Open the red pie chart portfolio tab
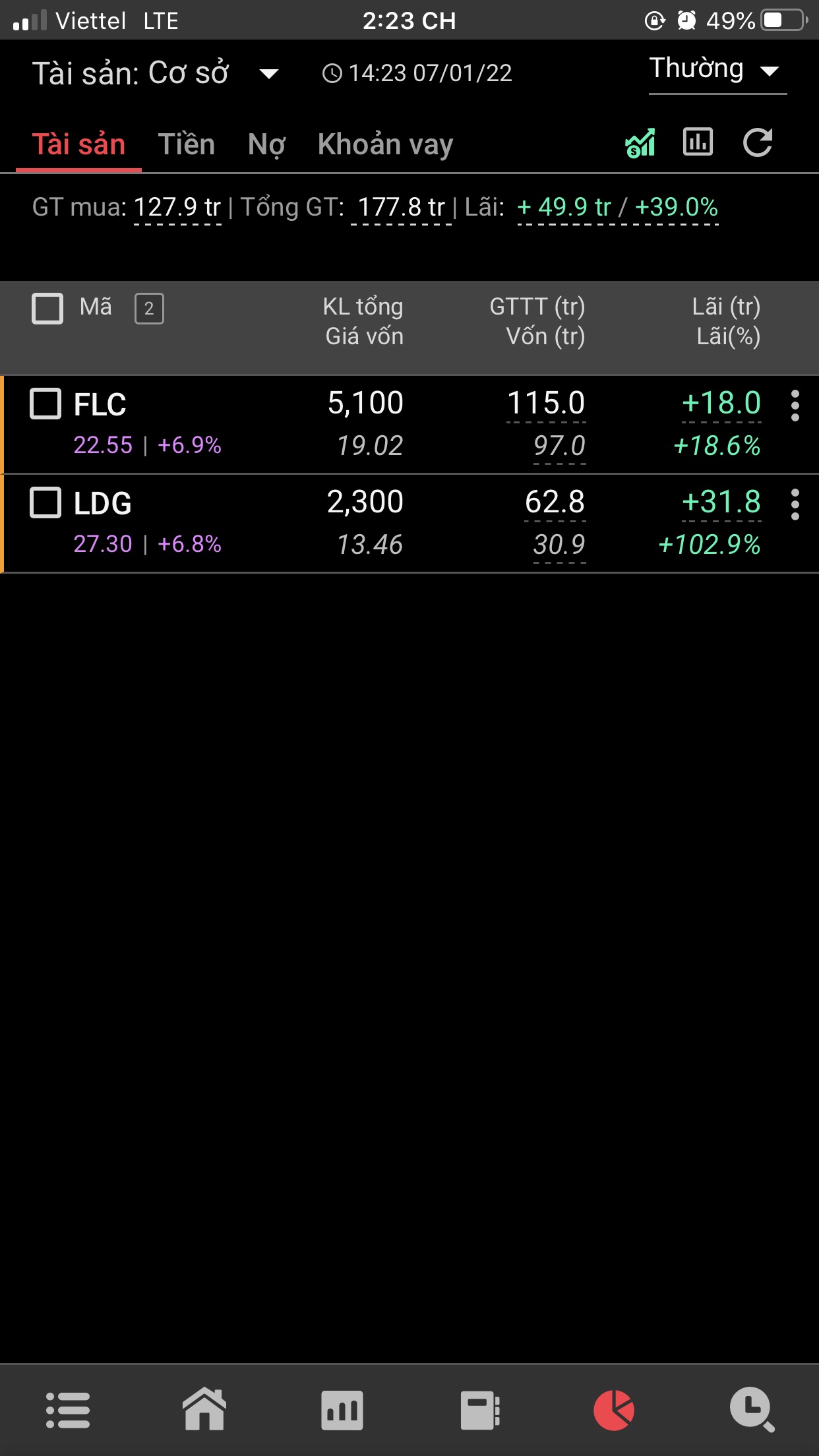The width and height of the screenshot is (819, 1456). [x=614, y=1410]
